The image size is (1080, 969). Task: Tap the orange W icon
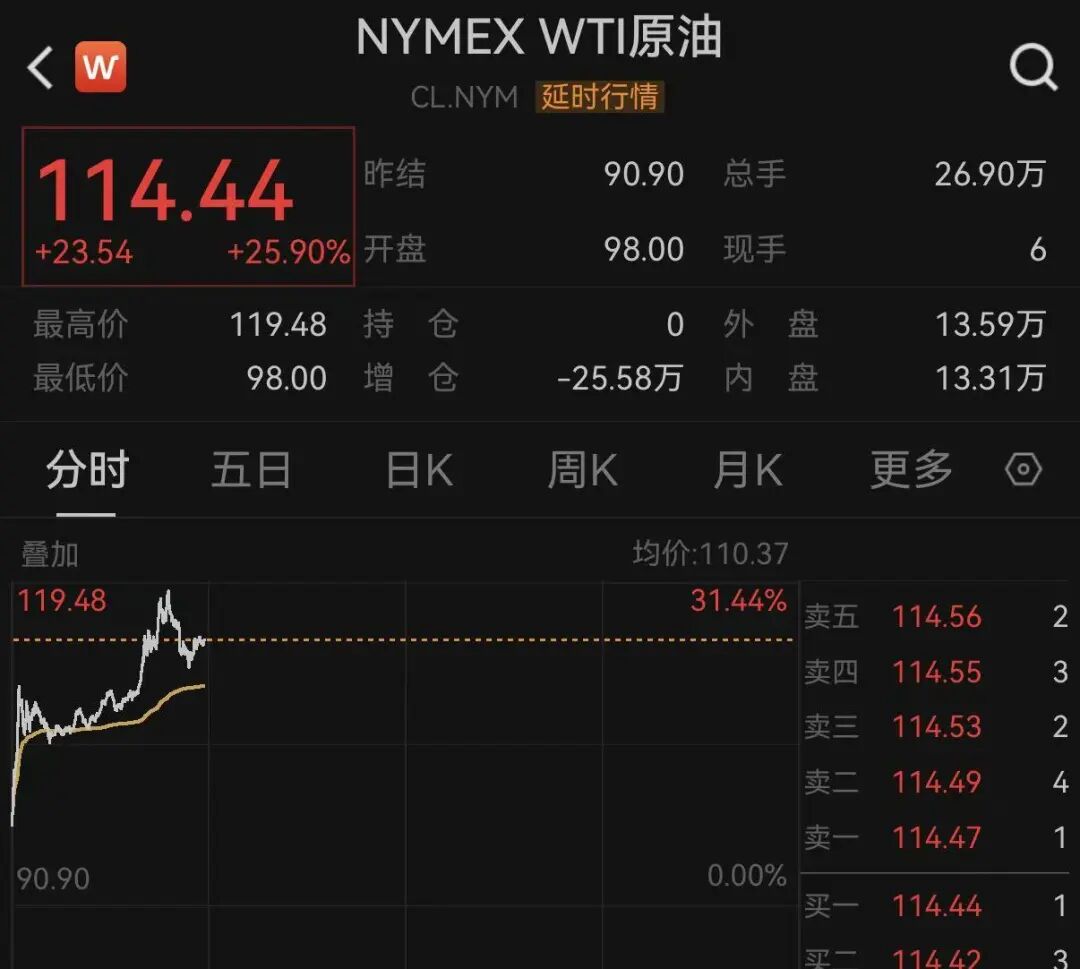pyautogui.click(x=100, y=68)
